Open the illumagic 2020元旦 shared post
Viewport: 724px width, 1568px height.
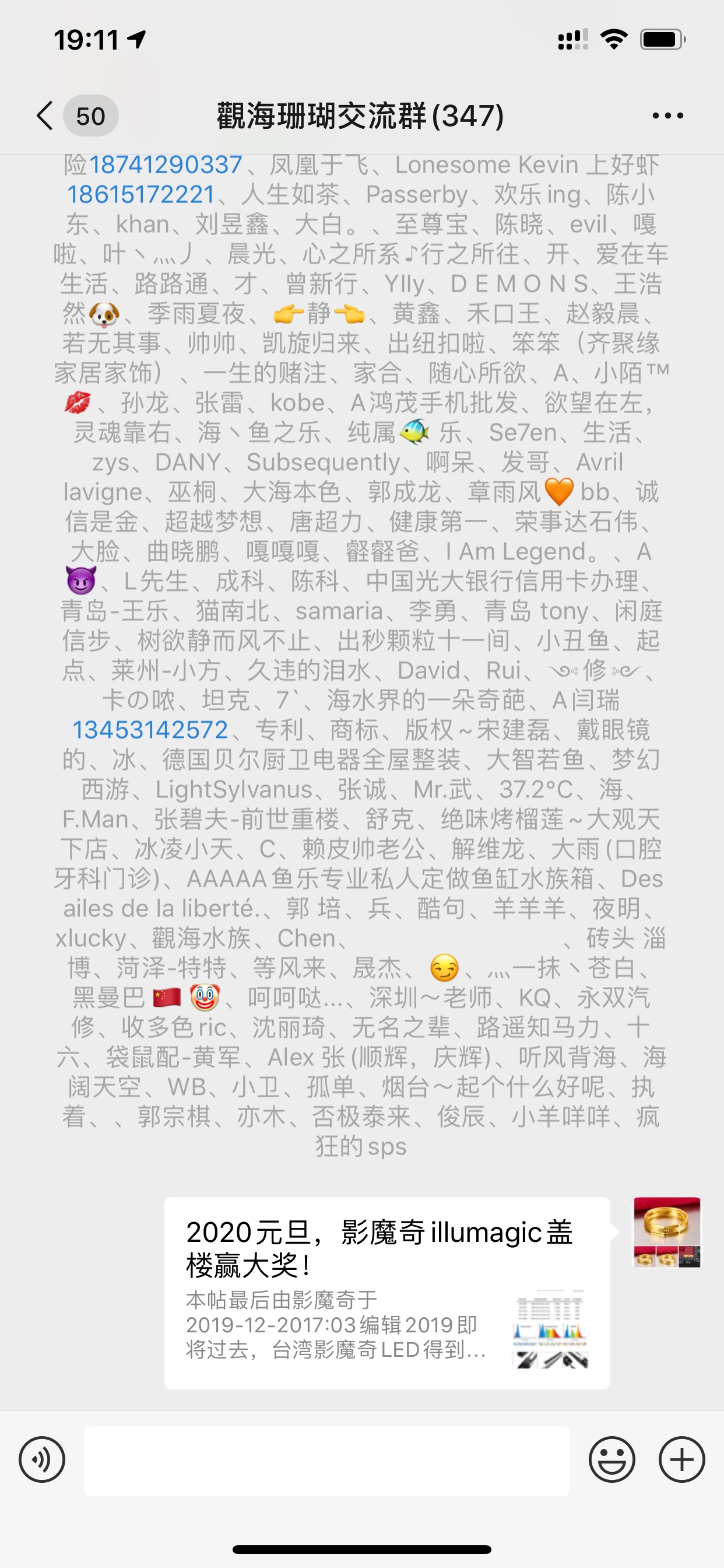(387, 1293)
